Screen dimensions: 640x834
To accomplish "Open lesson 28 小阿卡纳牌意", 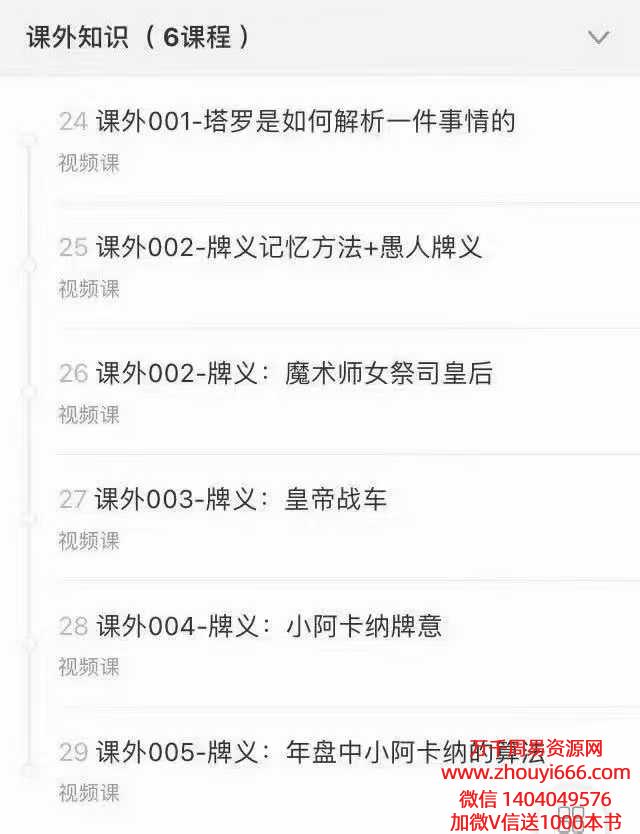I will 268,626.
